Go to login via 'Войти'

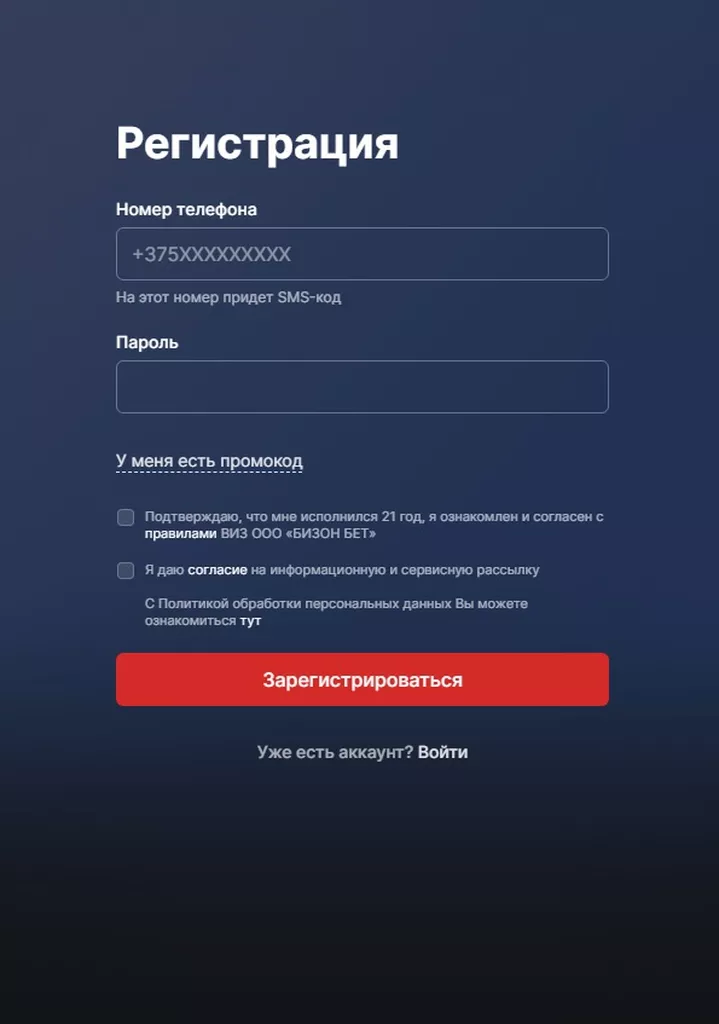[442, 752]
